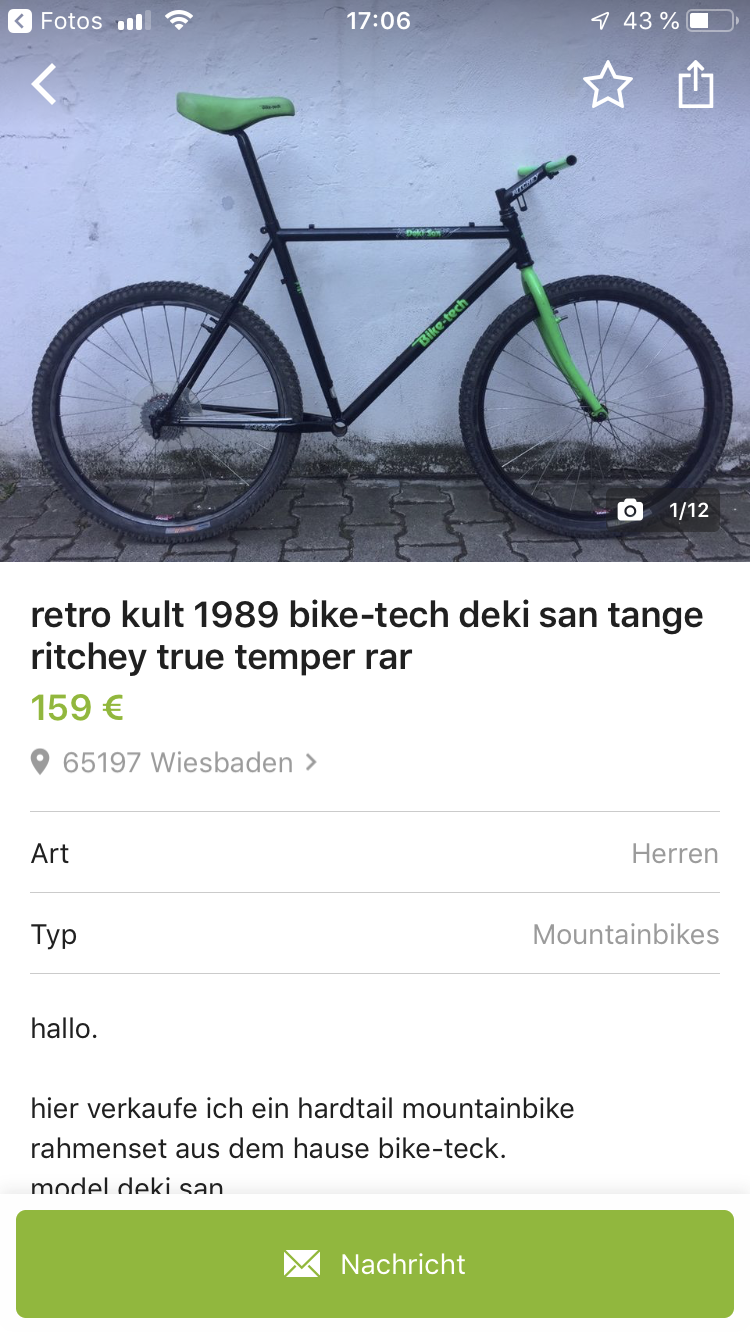The image size is (750, 1334).
Task: Open the 65197 Wiesbaden location link
Action: (x=176, y=763)
